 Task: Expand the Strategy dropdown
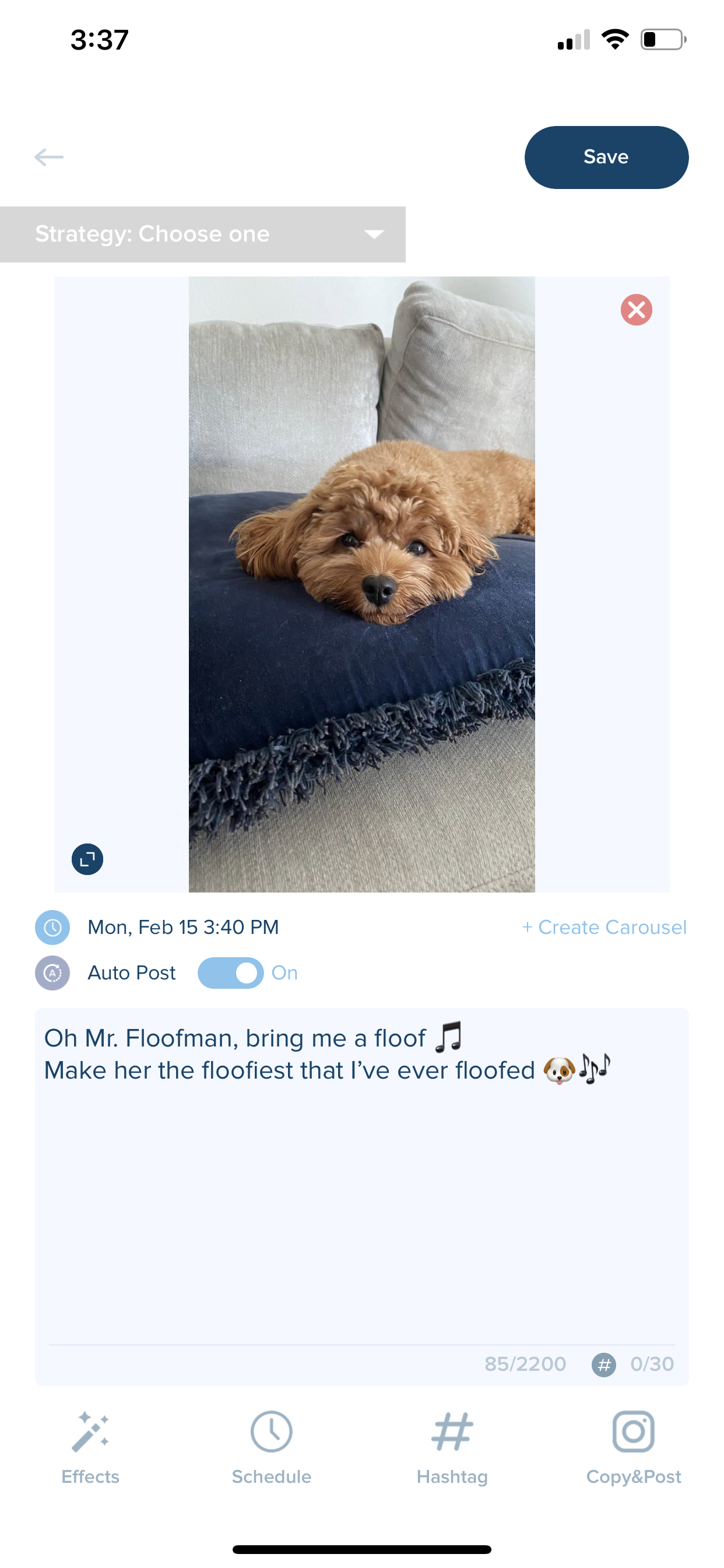(x=203, y=235)
